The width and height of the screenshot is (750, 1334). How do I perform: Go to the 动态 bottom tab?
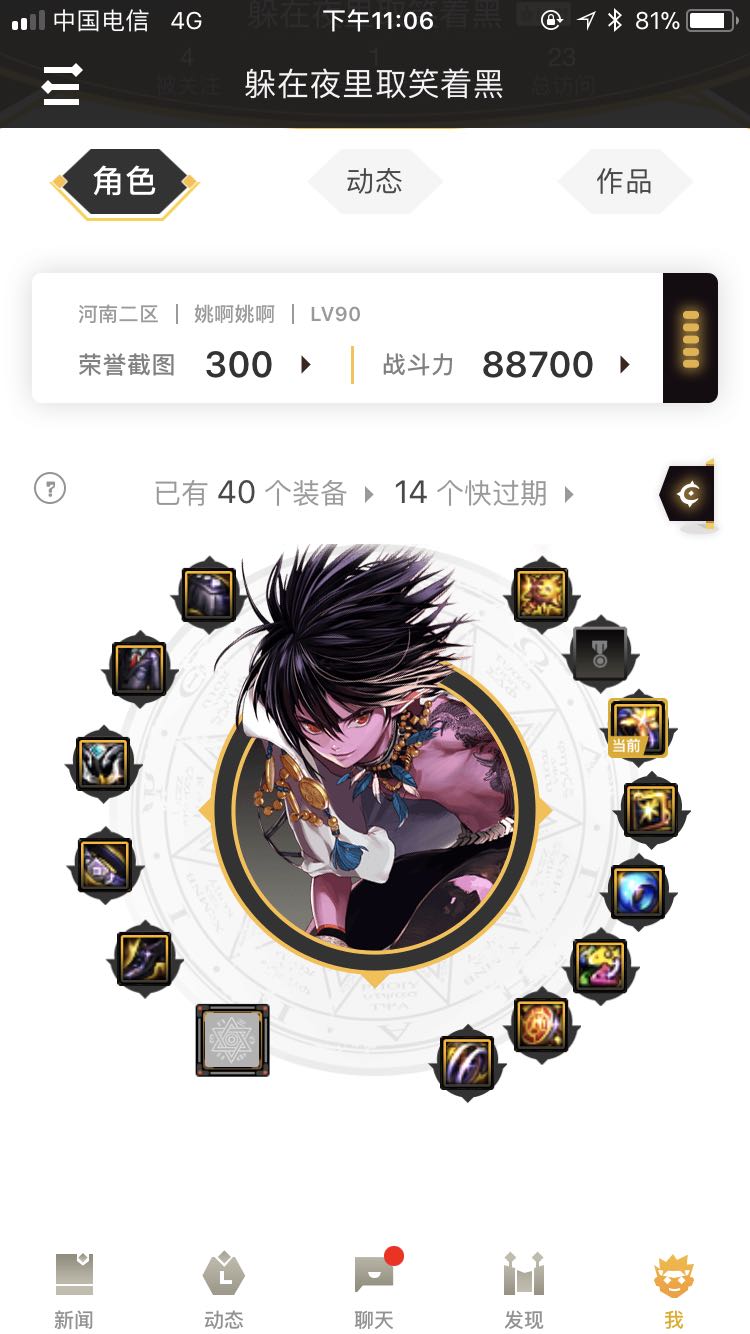(x=224, y=1290)
